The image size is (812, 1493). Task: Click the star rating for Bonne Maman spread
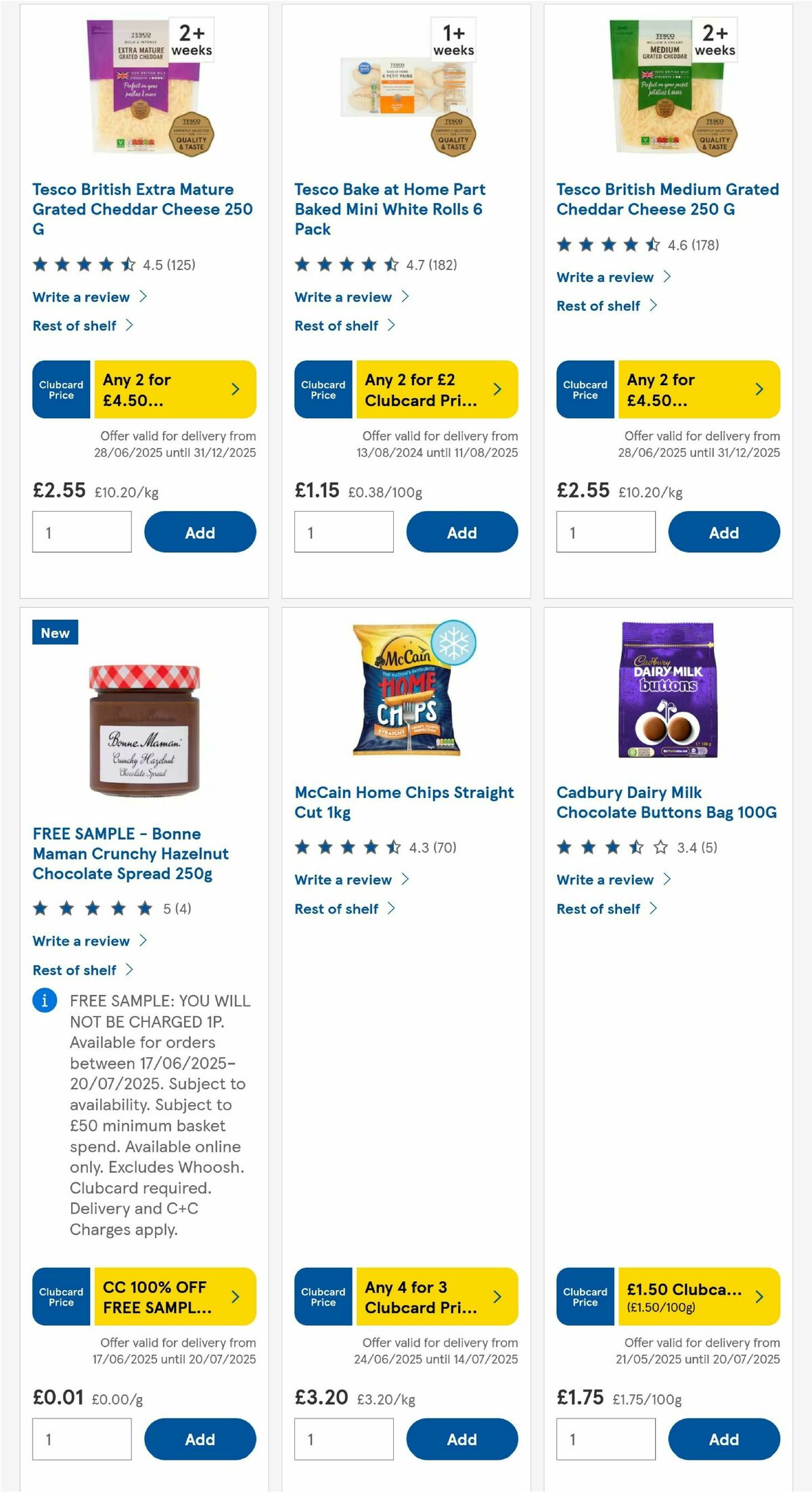coord(91,908)
